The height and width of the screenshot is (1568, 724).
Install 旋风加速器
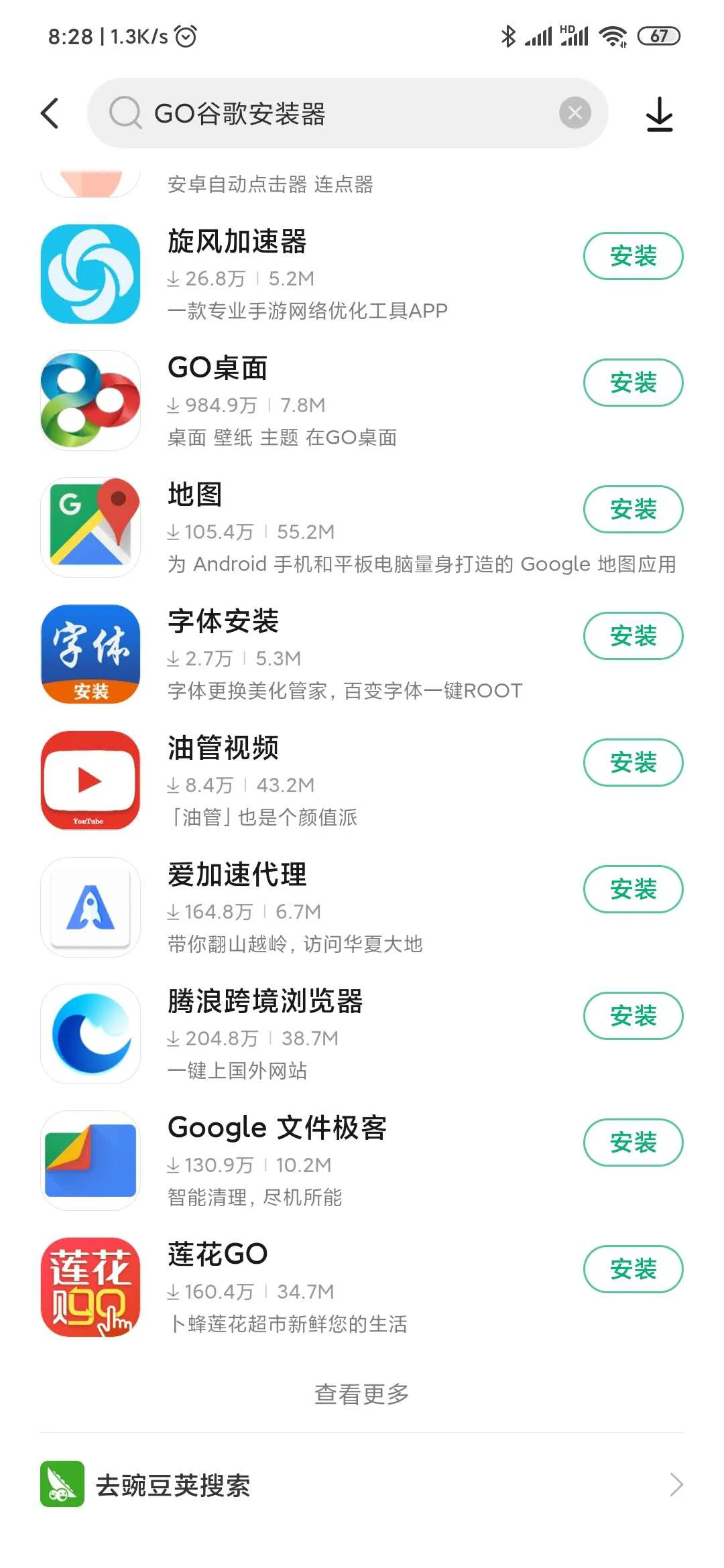tap(633, 255)
